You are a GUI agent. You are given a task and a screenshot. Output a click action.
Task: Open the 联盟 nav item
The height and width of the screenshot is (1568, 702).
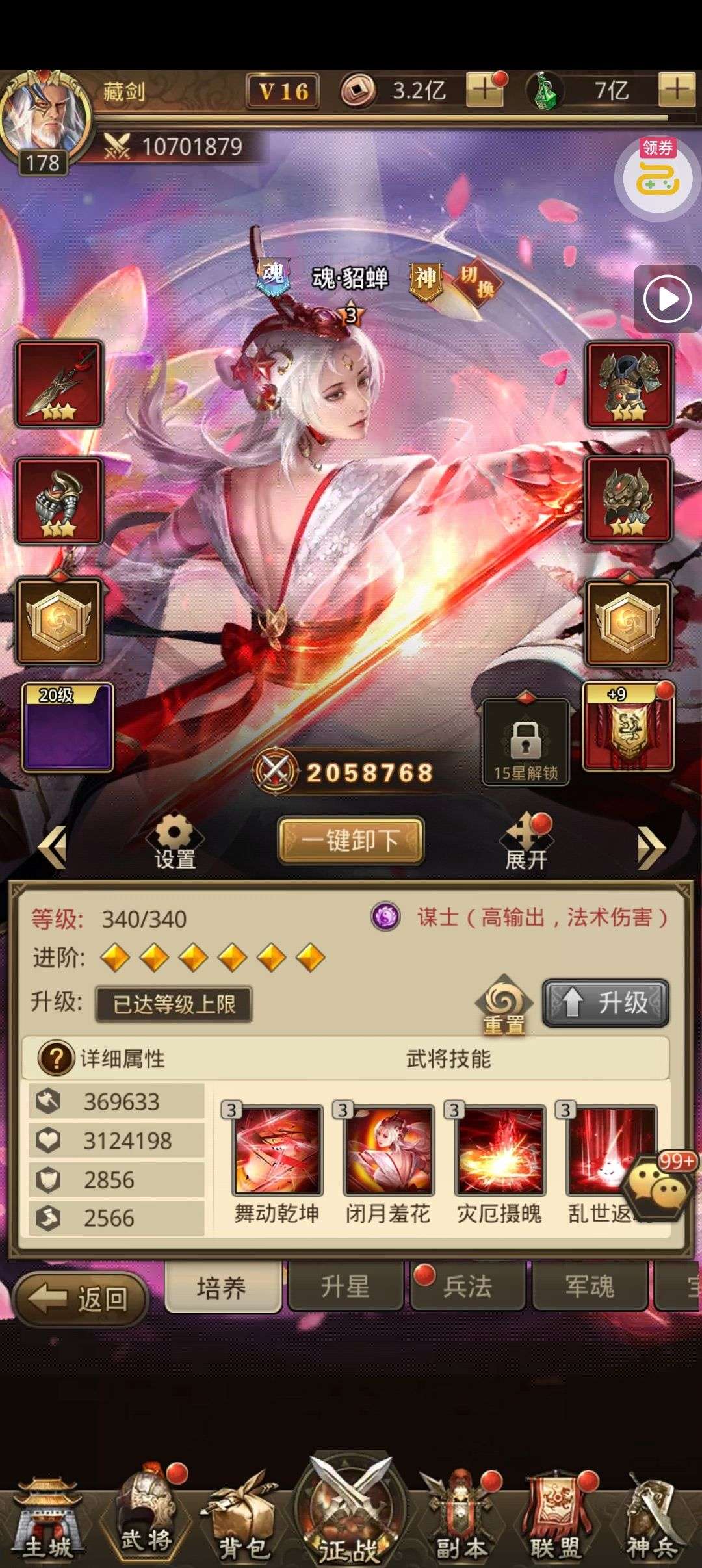click(x=556, y=1518)
